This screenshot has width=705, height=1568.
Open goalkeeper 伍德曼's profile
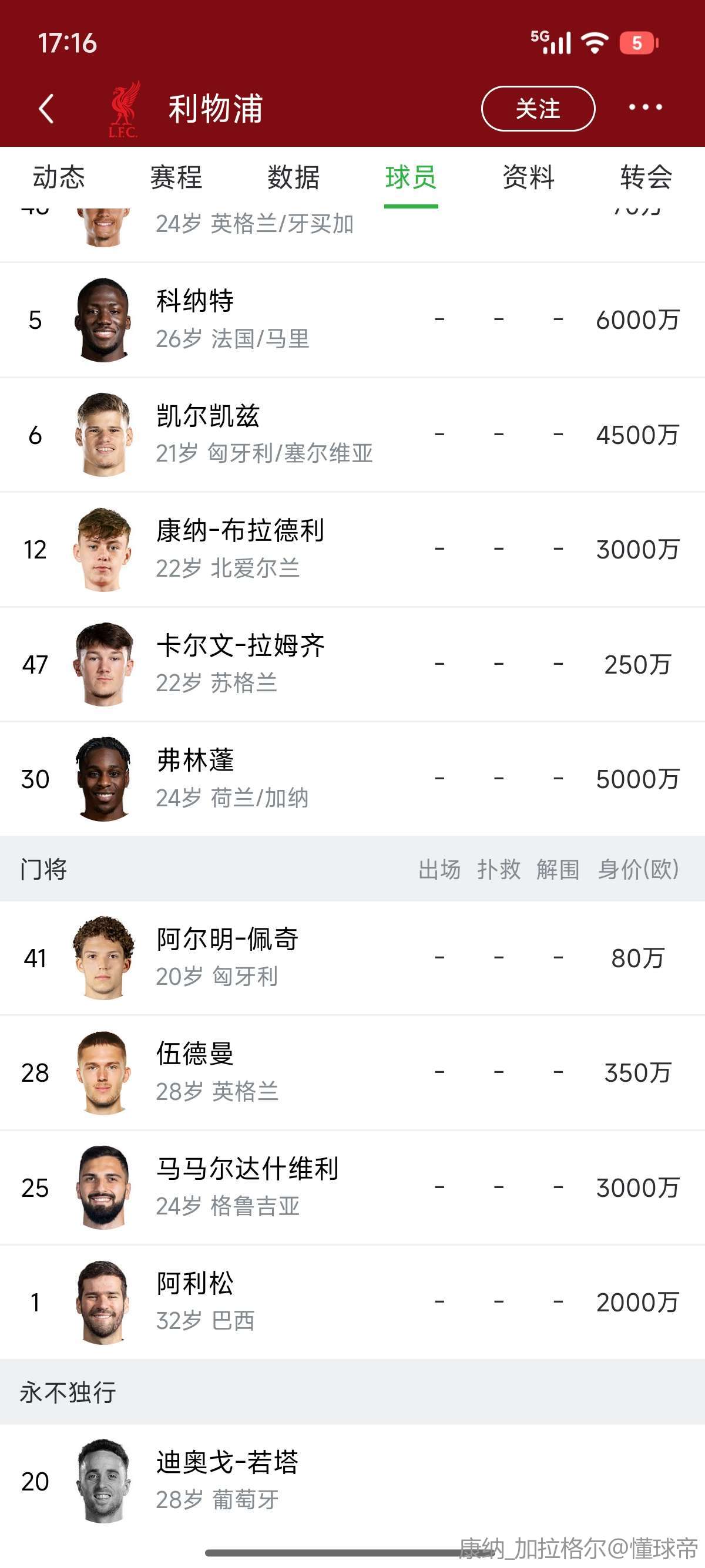point(352,1073)
